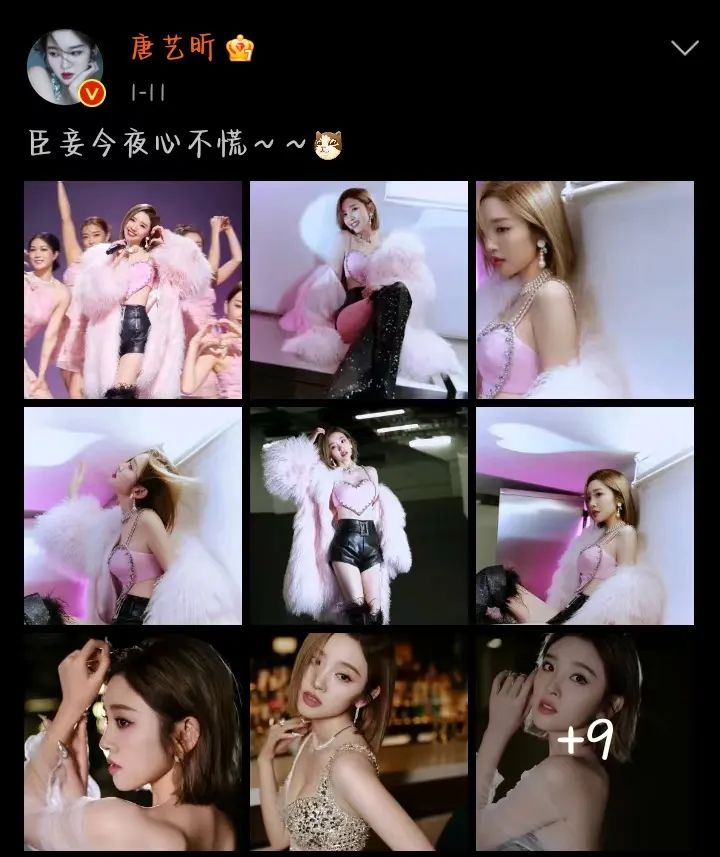View the photo with gold sequin top
Image resolution: width=720 pixels, height=857 pixels.
(359, 741)
